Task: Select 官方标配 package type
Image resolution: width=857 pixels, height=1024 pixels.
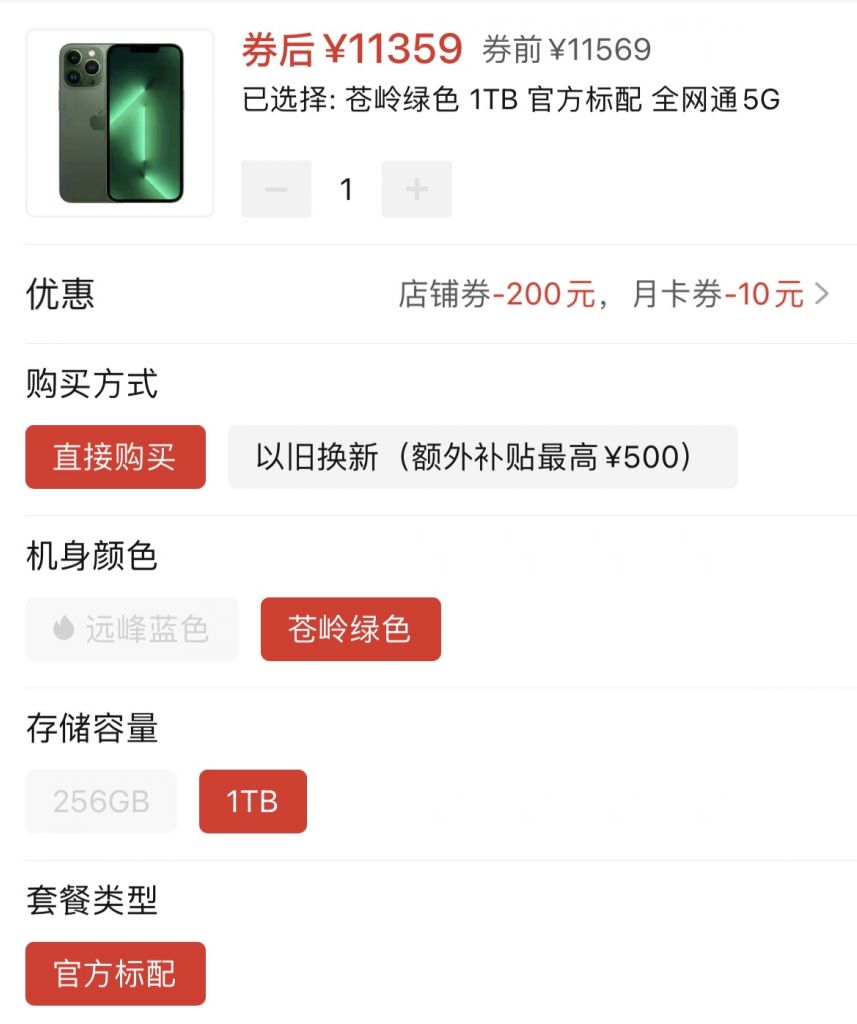Action: pyautogui.click(x=114, y=973)
